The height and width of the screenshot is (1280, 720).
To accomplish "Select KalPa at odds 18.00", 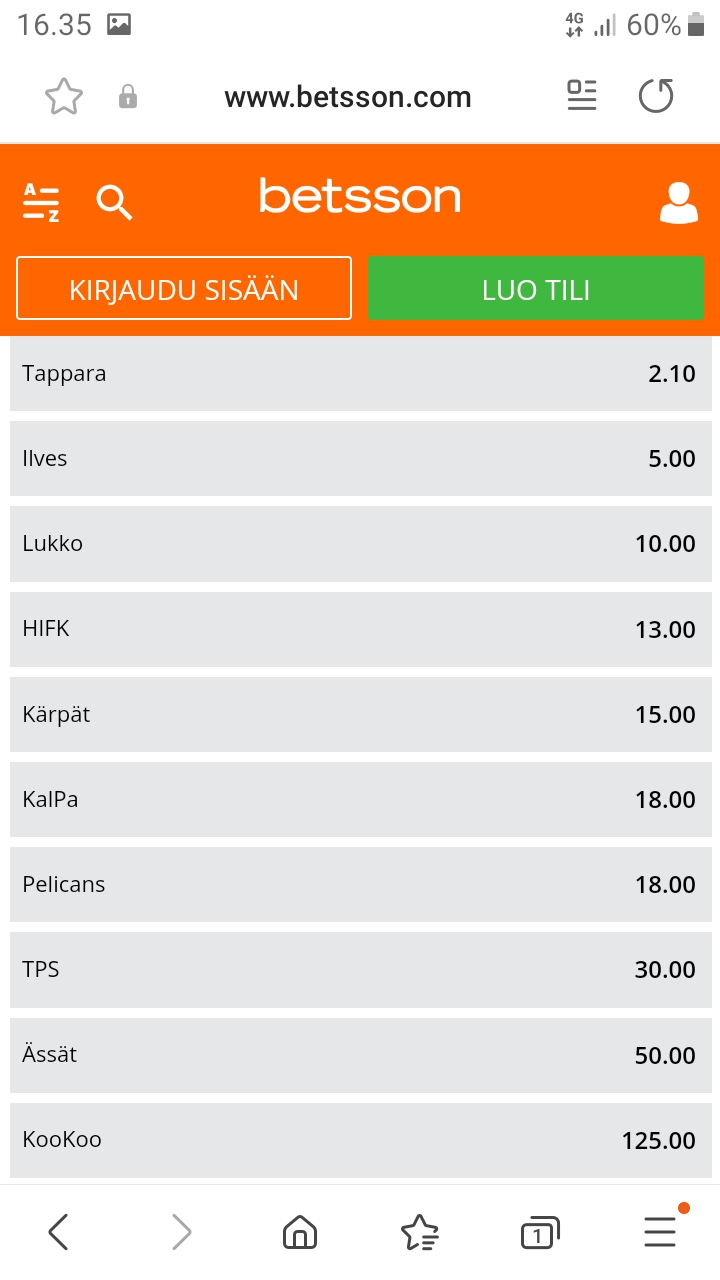I will click(x=360, y=799).
